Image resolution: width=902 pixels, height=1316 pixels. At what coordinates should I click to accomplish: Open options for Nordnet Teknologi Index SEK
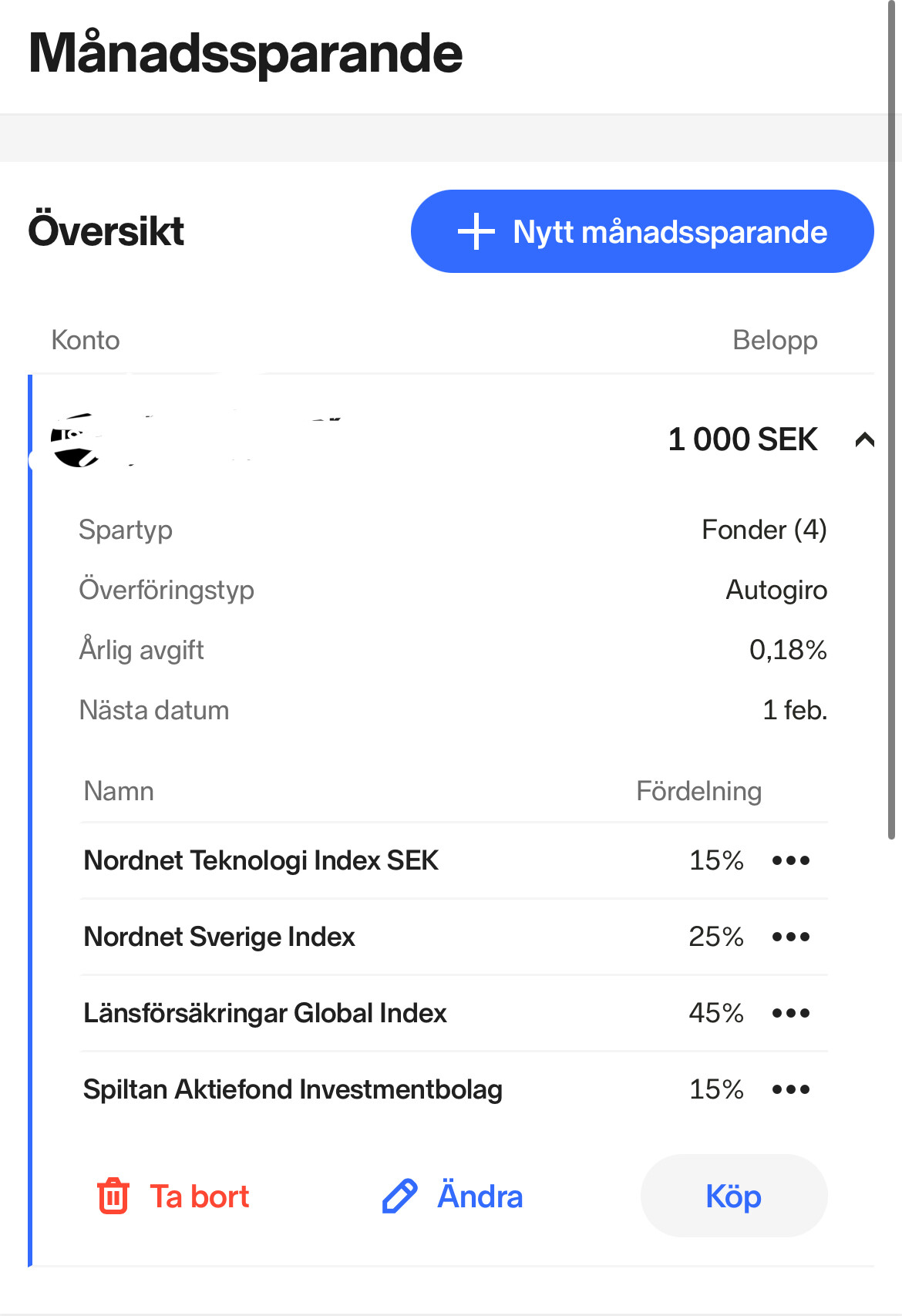tap(790, 860)
